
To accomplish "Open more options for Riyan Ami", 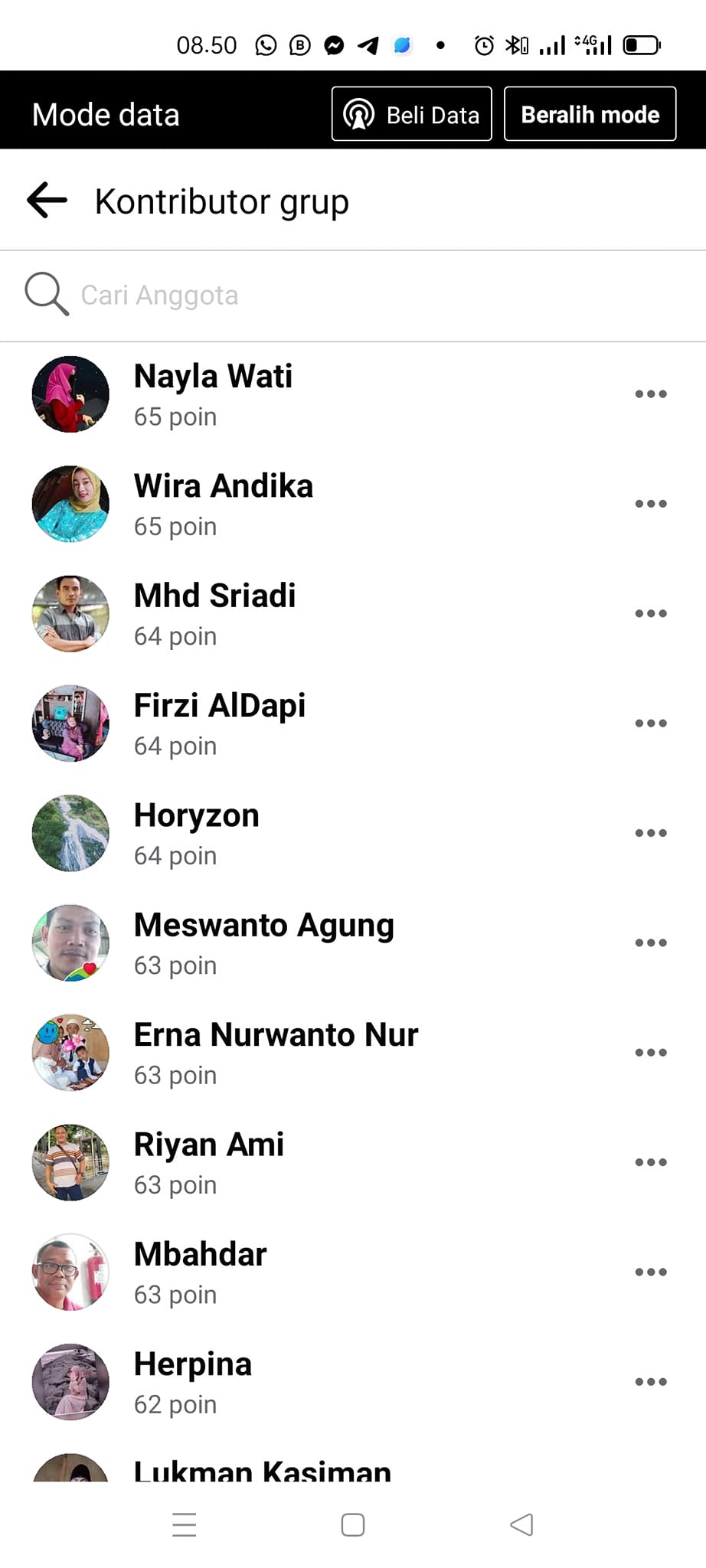I will (x=650, y=1162).
